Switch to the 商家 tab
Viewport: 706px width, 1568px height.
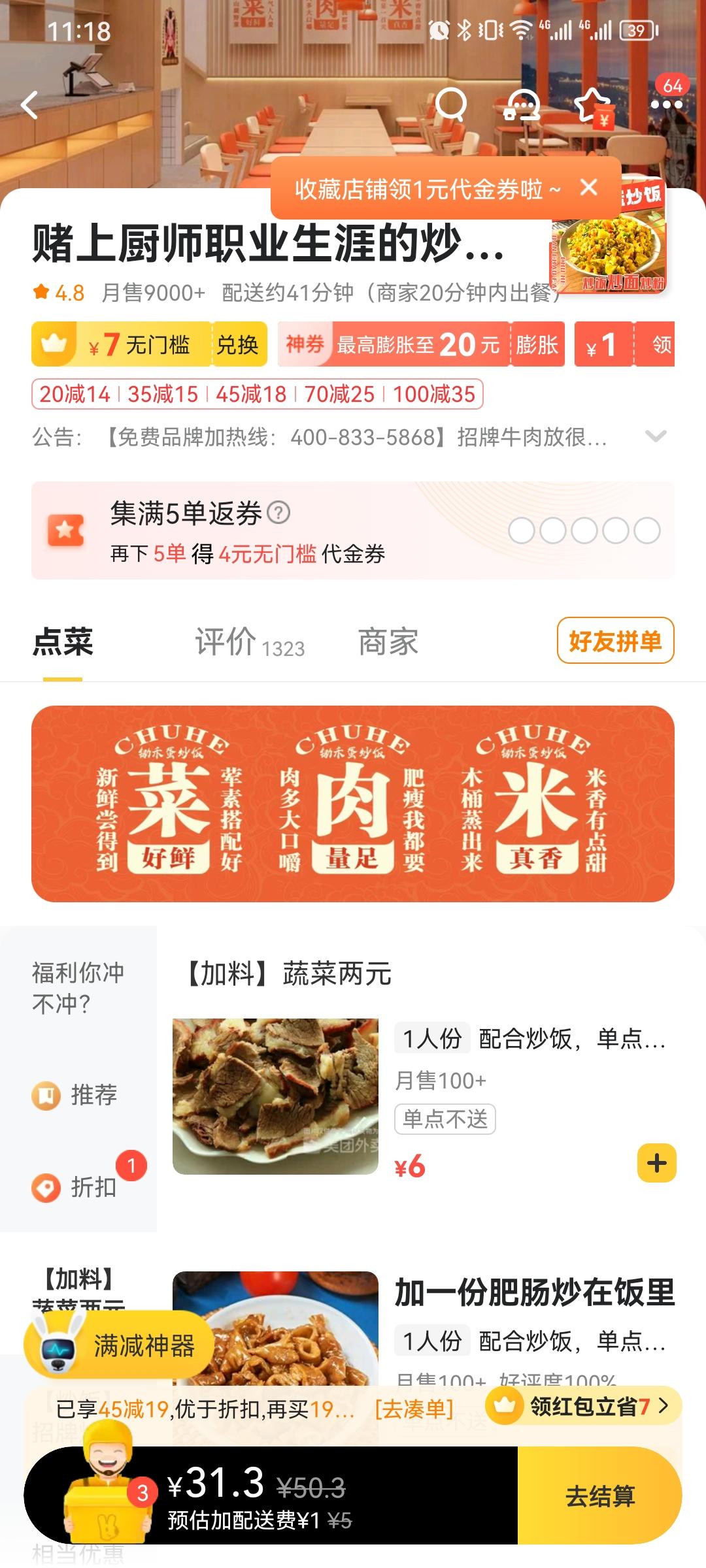click(x=388, y=642)
